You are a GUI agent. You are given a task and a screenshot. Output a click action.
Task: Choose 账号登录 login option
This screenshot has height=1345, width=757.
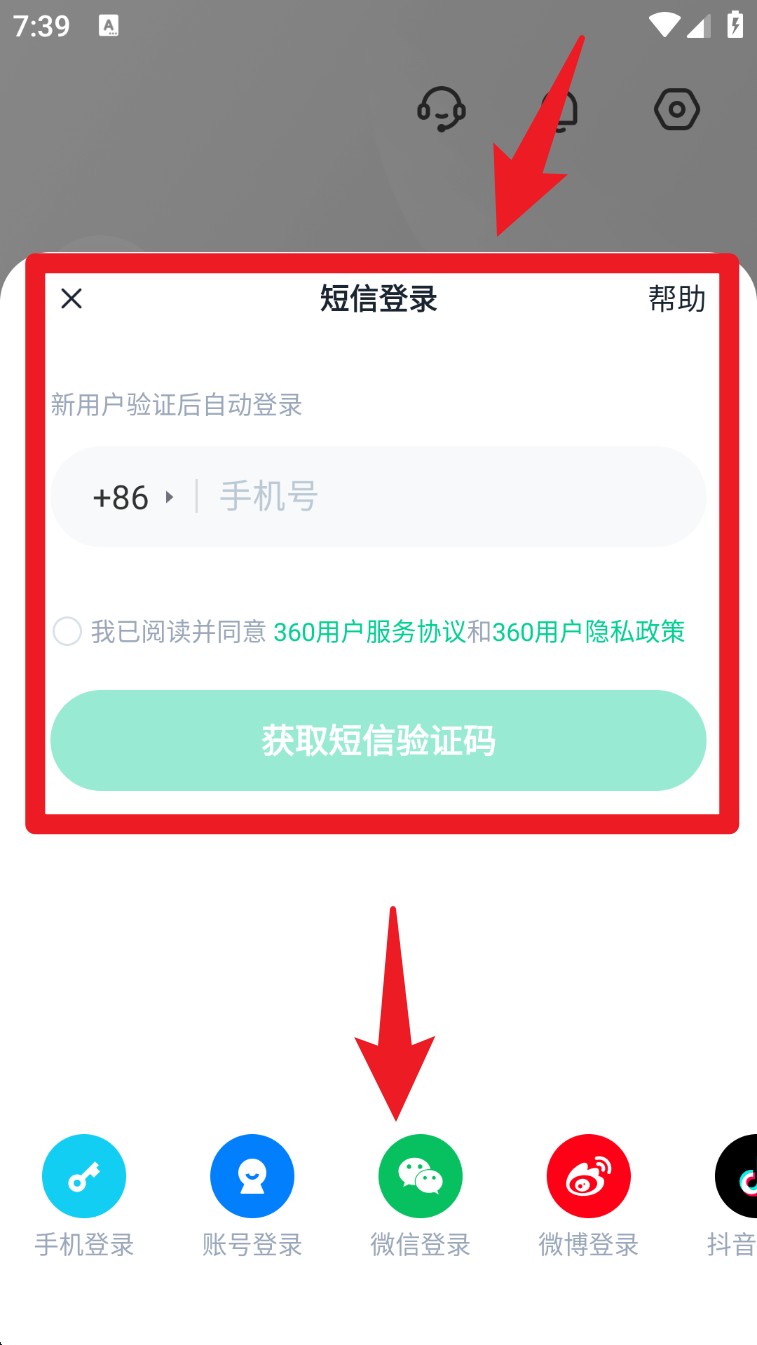tap(252, 1176)
